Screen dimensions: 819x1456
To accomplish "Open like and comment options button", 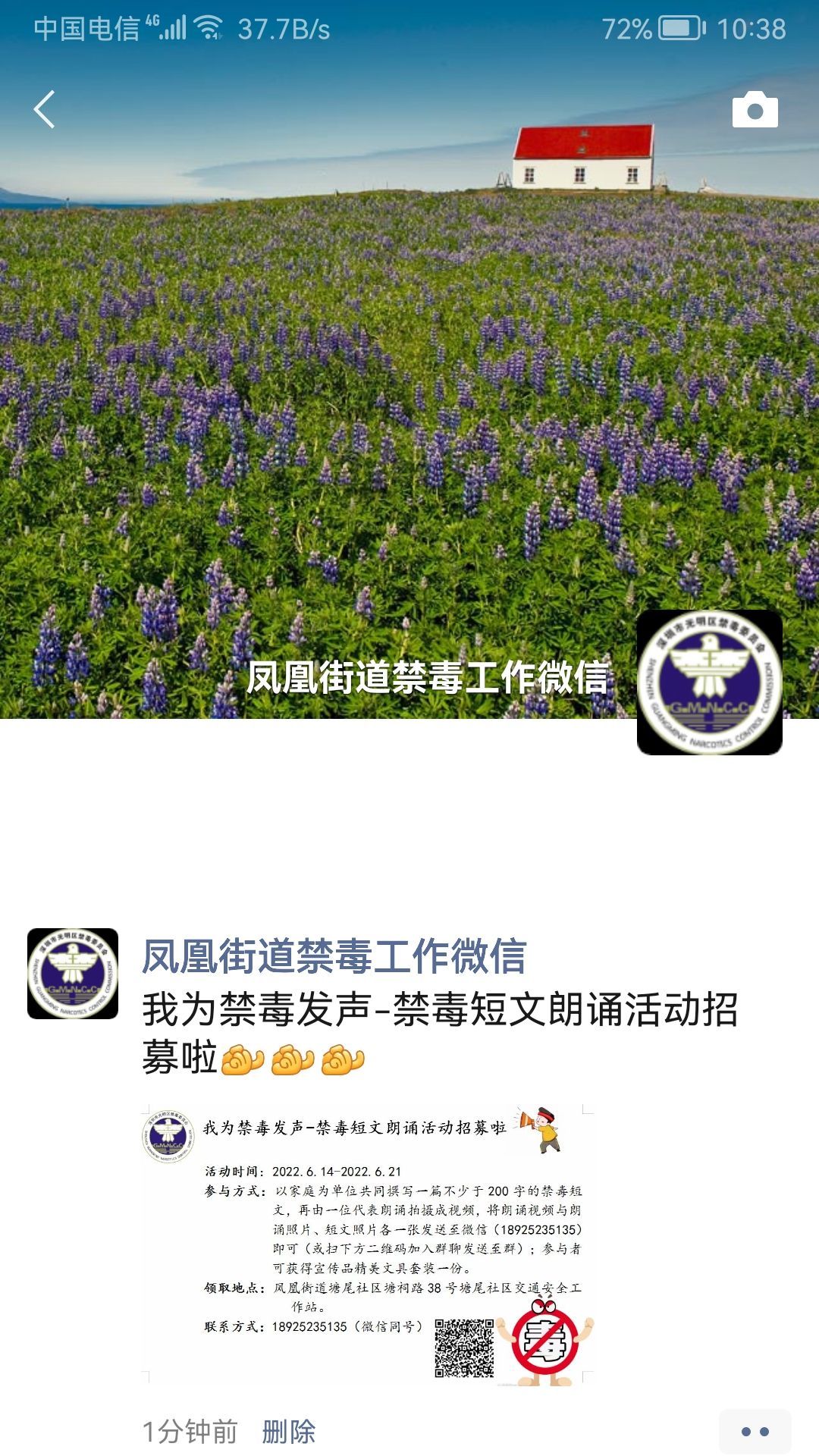I will point(755,1432).
